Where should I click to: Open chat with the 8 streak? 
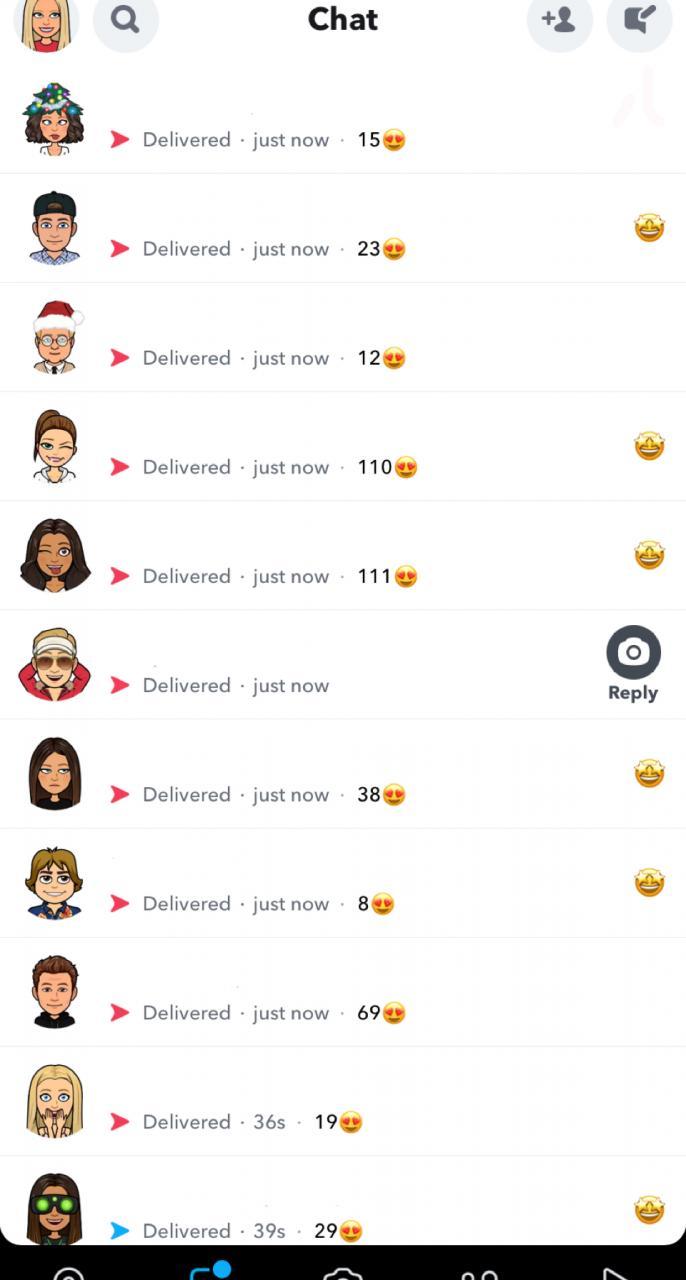[x=300, y=883]
